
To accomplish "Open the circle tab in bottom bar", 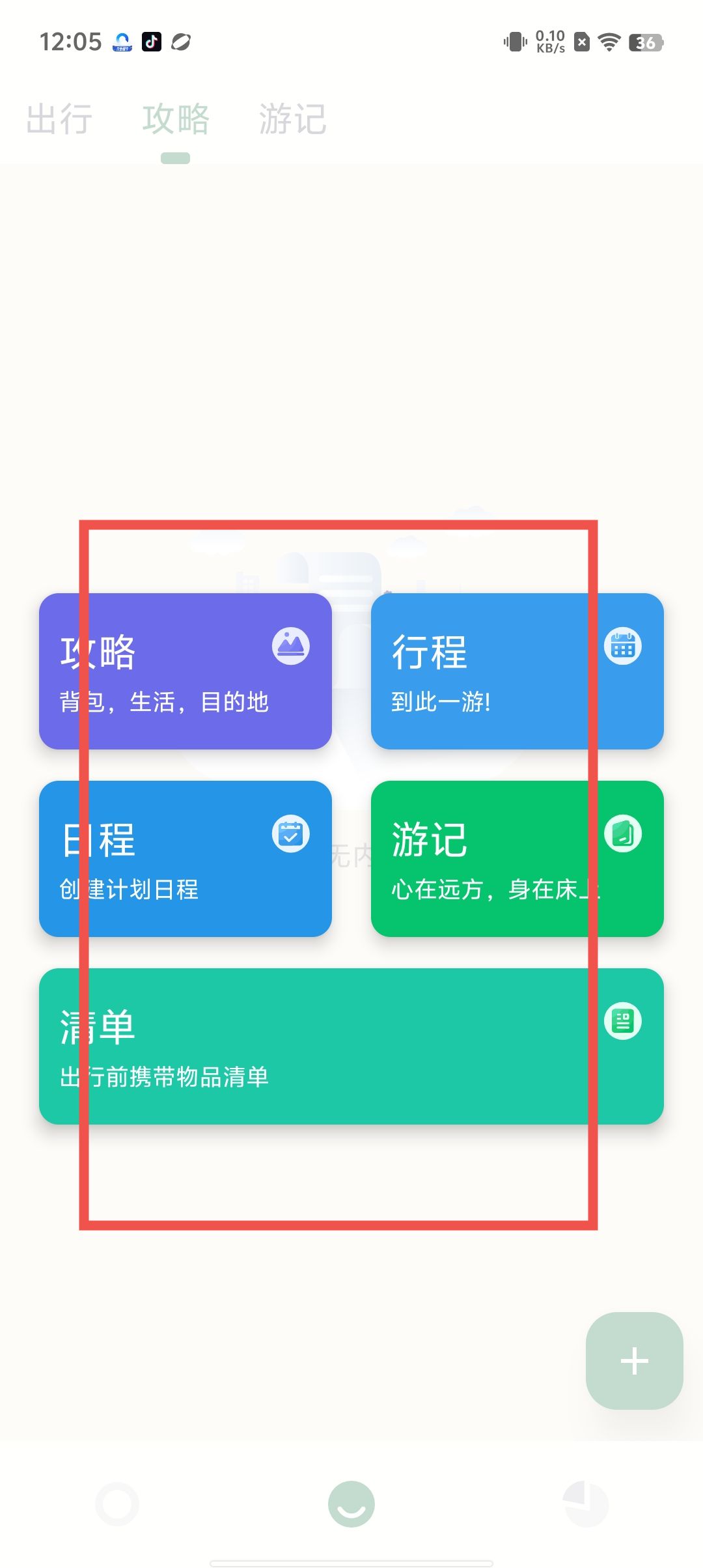I will (117, 1504).
